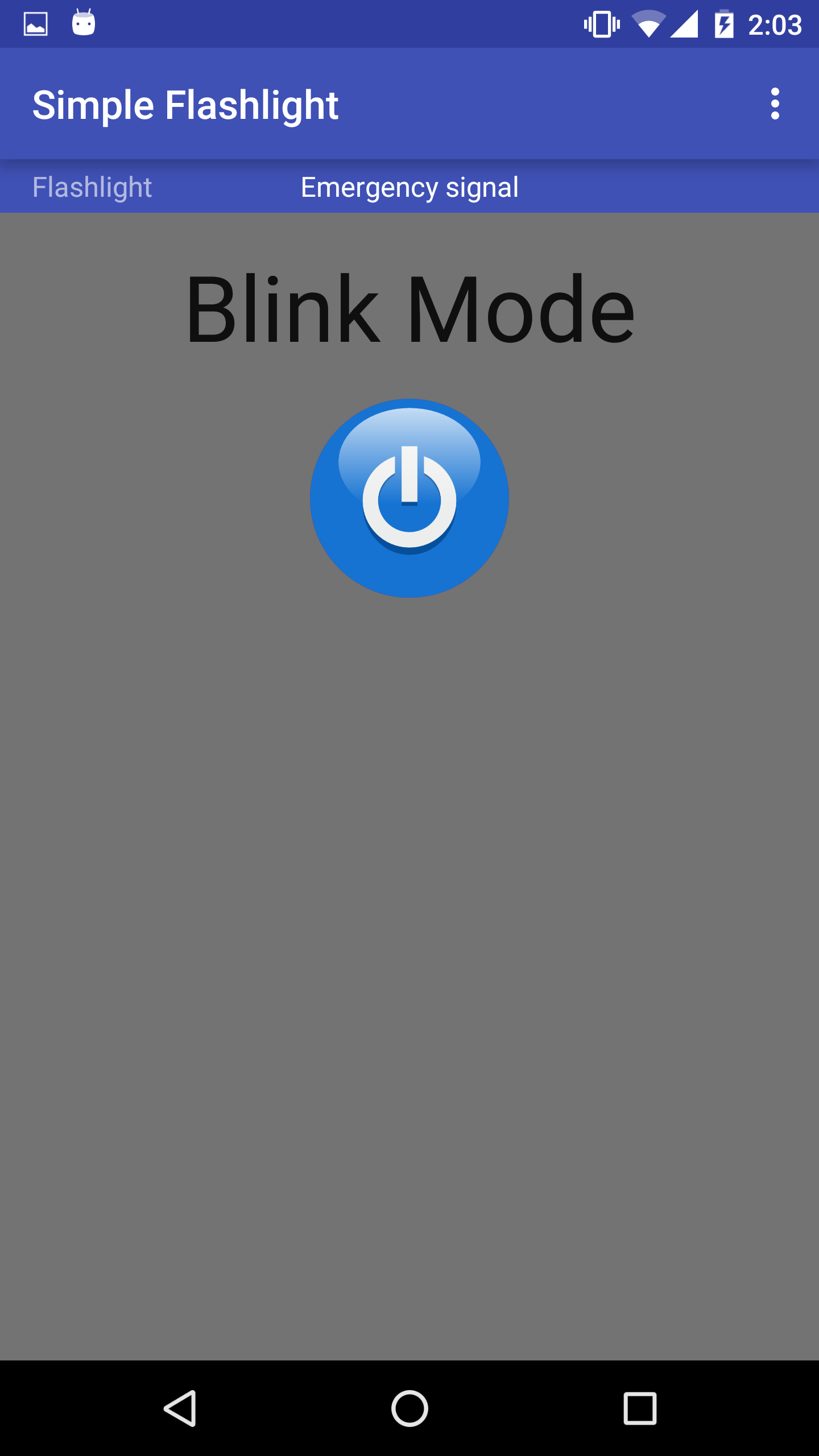Image resolution: width=819 pixels, height=1456 pixels.
Task: Go back using the navigation bar
Action: 180,1408
